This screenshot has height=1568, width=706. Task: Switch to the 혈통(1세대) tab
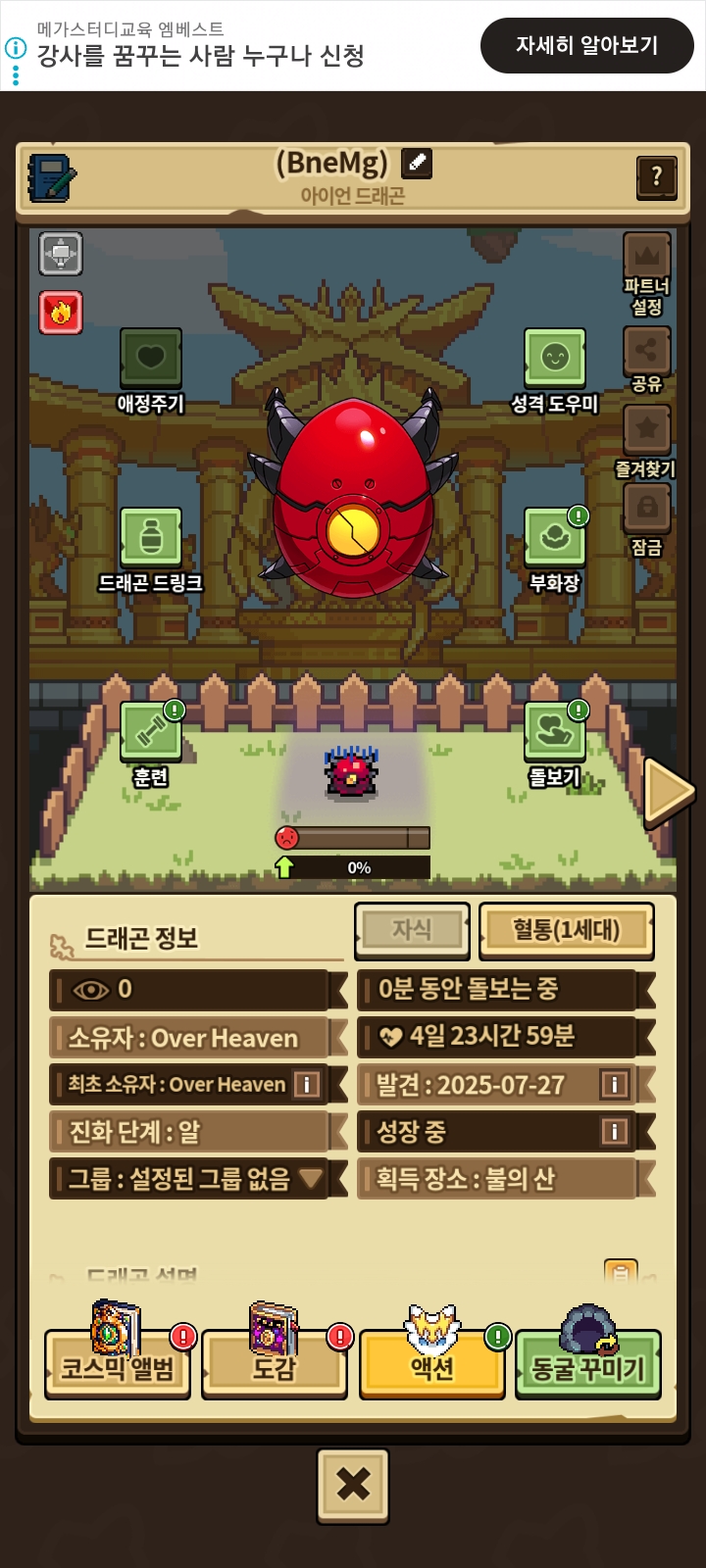(x=566, y=930)
